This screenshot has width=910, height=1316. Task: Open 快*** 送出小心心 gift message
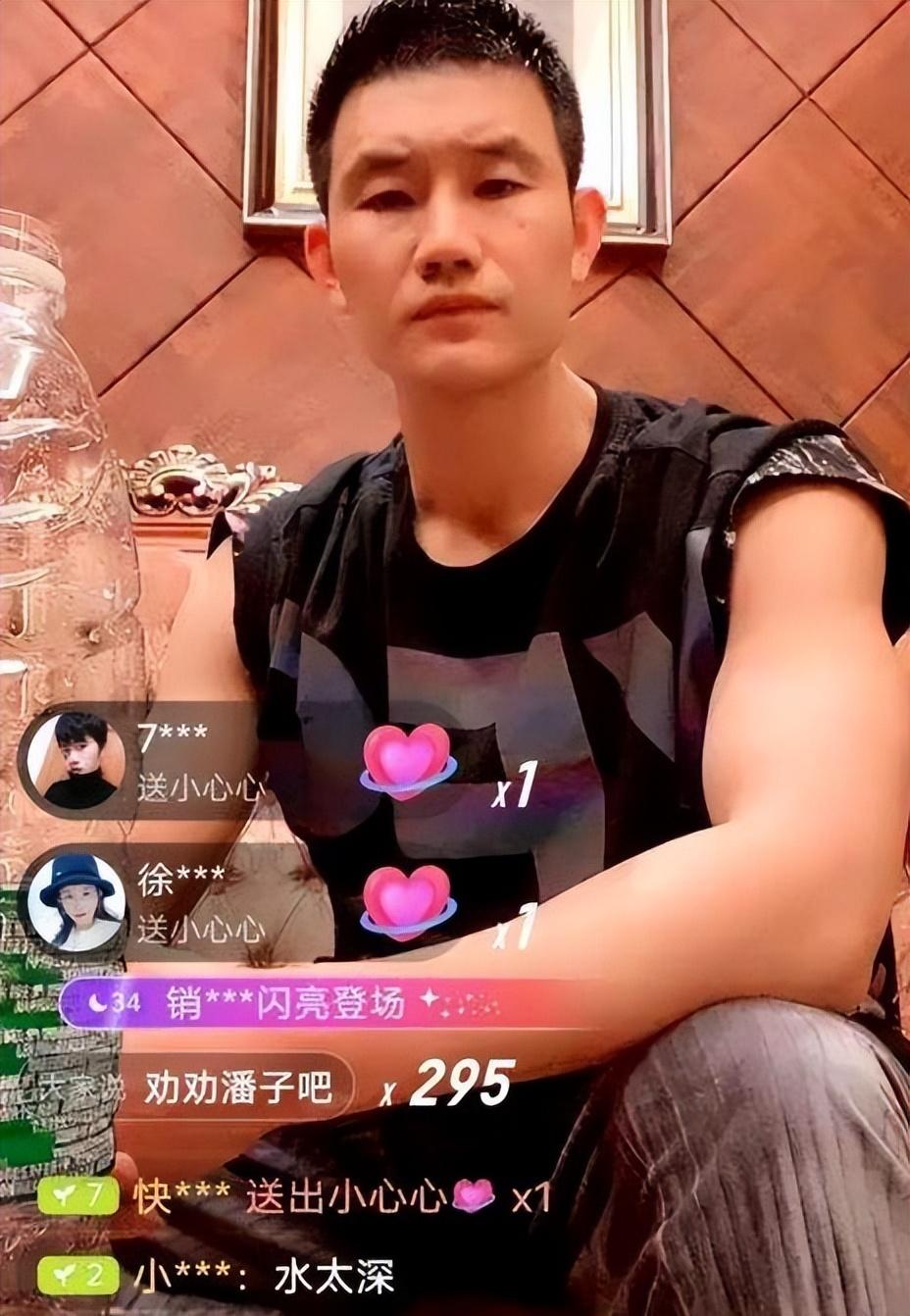[x=294, y=1197]
